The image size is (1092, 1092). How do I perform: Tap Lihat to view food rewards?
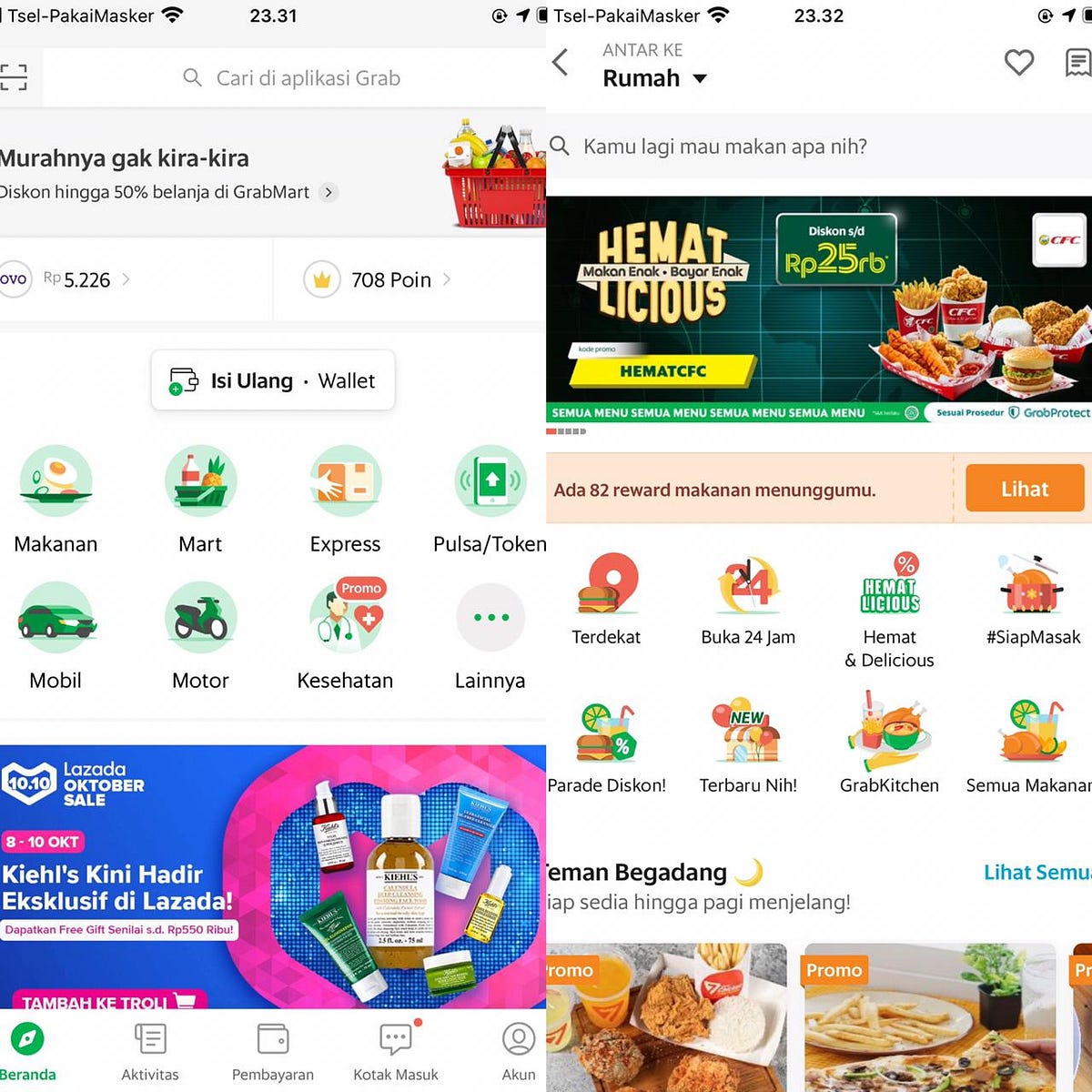pyautogui.click(x=1025, y=489)
